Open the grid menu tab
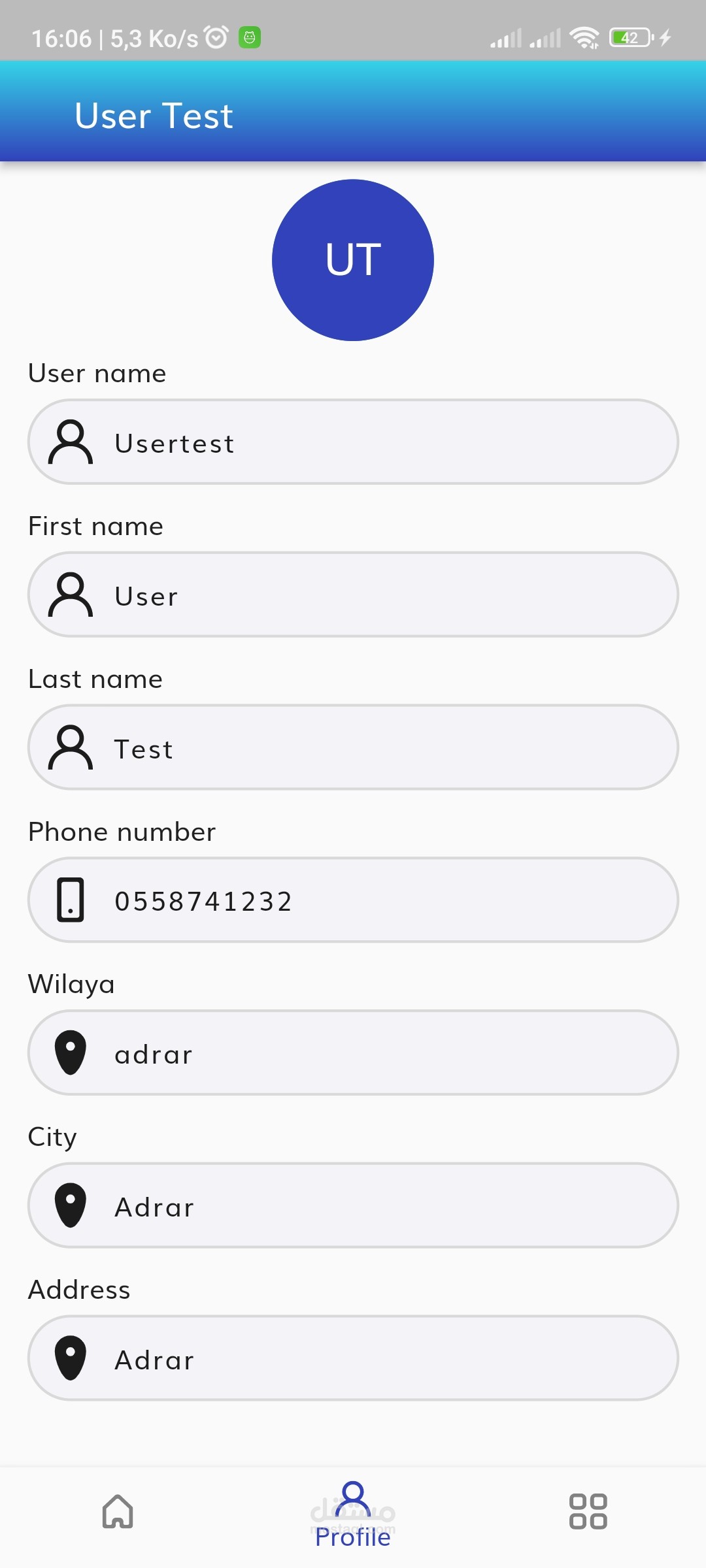Viewport: 706px width, 1568px height. [588, 1512]
